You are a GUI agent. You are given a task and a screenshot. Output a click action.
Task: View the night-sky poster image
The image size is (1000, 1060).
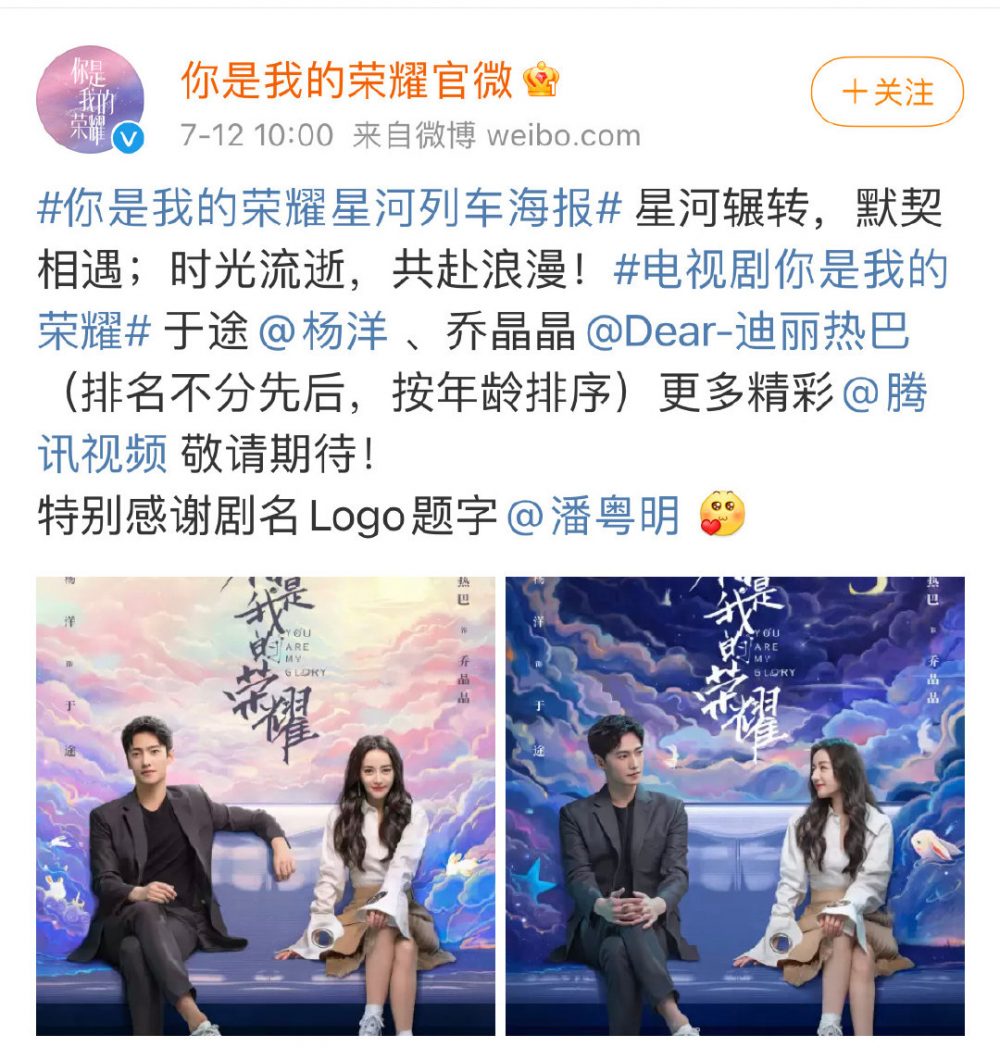pos(735,805)
